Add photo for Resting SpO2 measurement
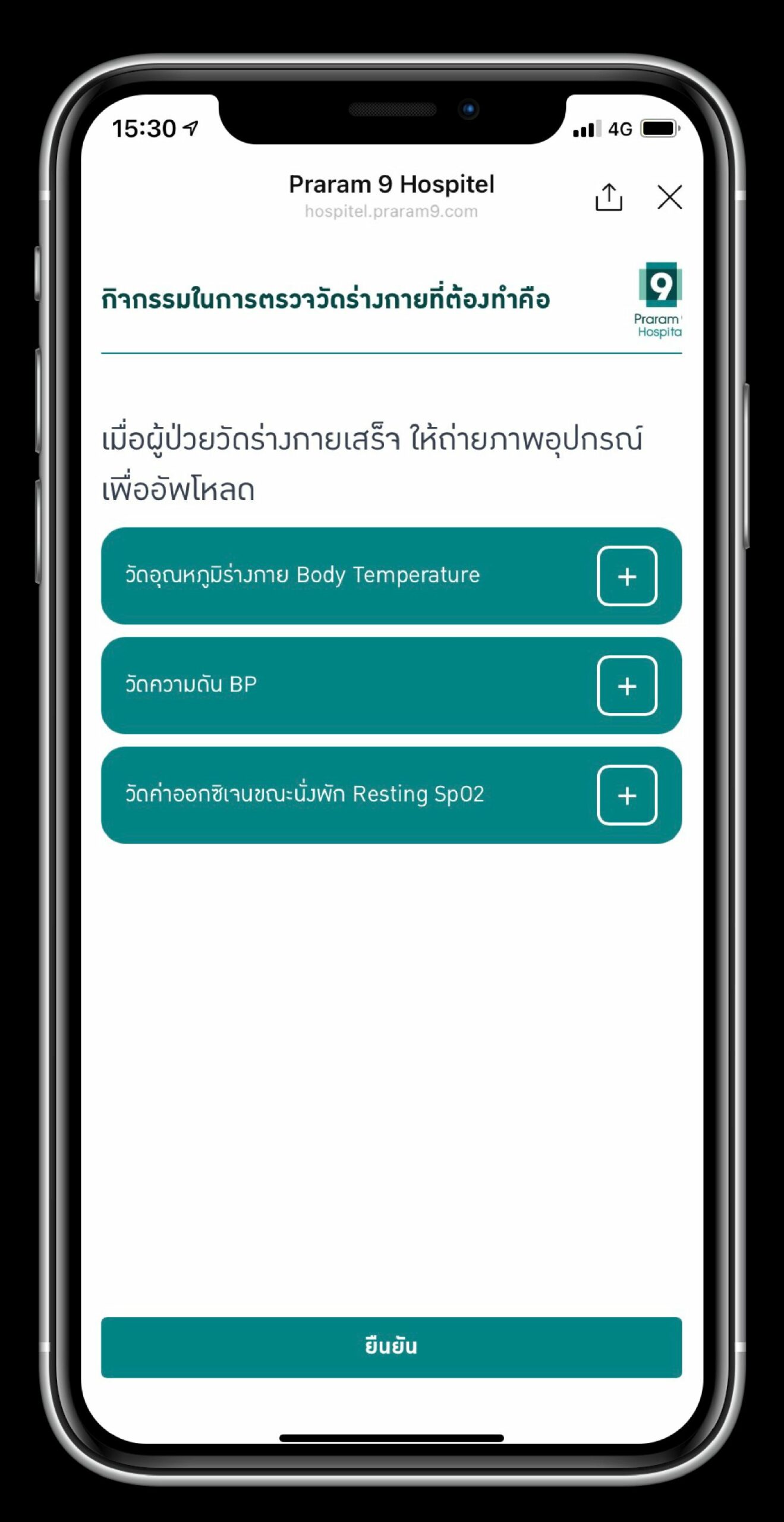Image resolution: width=784 pixels, height=1522 pixels. pos(626,795)
